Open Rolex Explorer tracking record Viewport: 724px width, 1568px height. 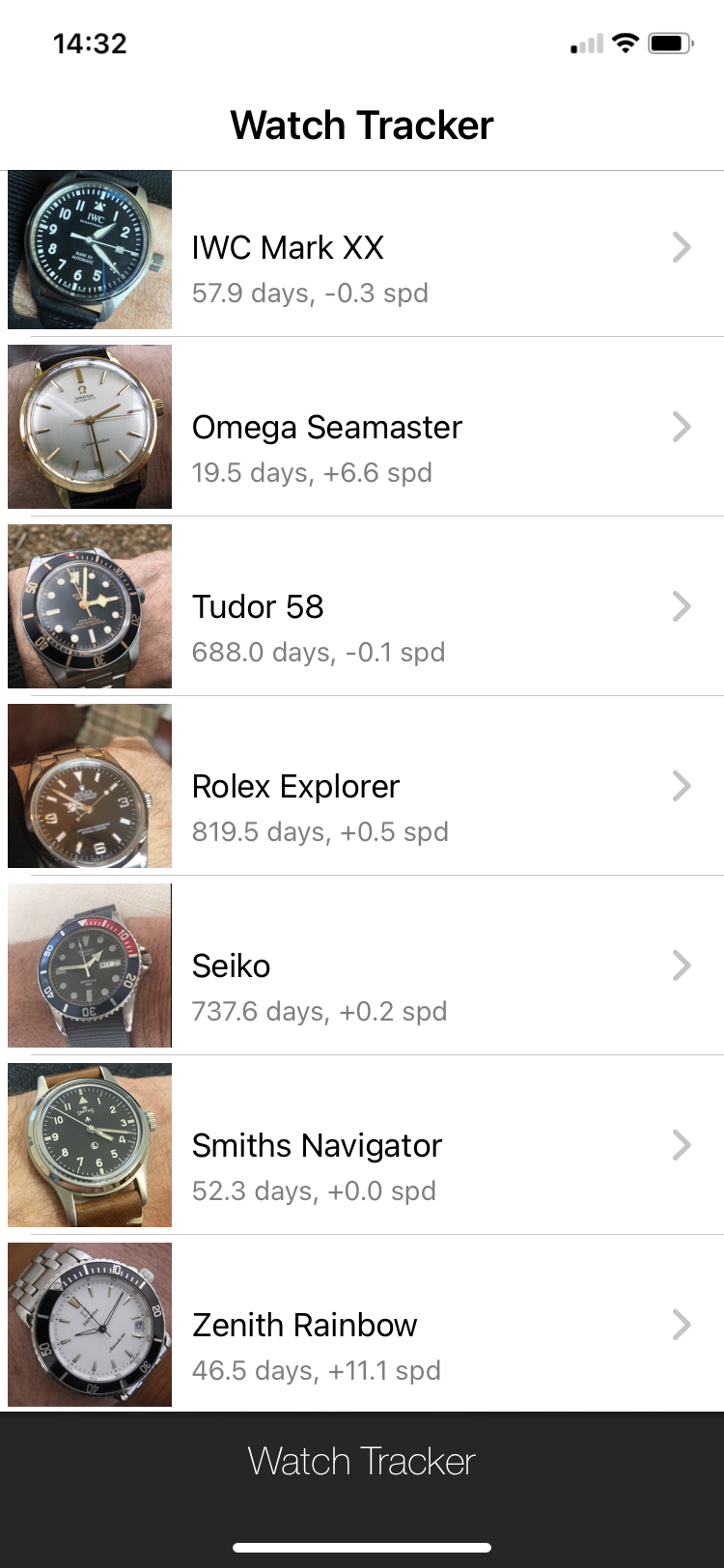362,788
